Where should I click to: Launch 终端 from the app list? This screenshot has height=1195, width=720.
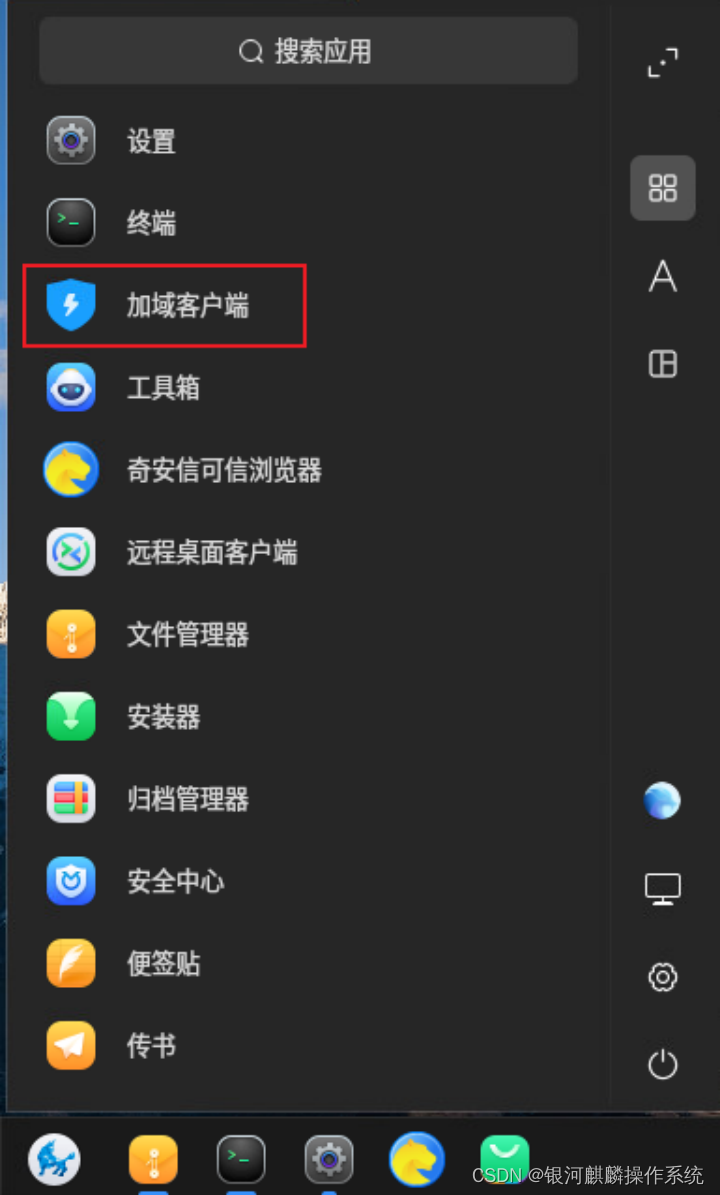[x=151, y=223]
